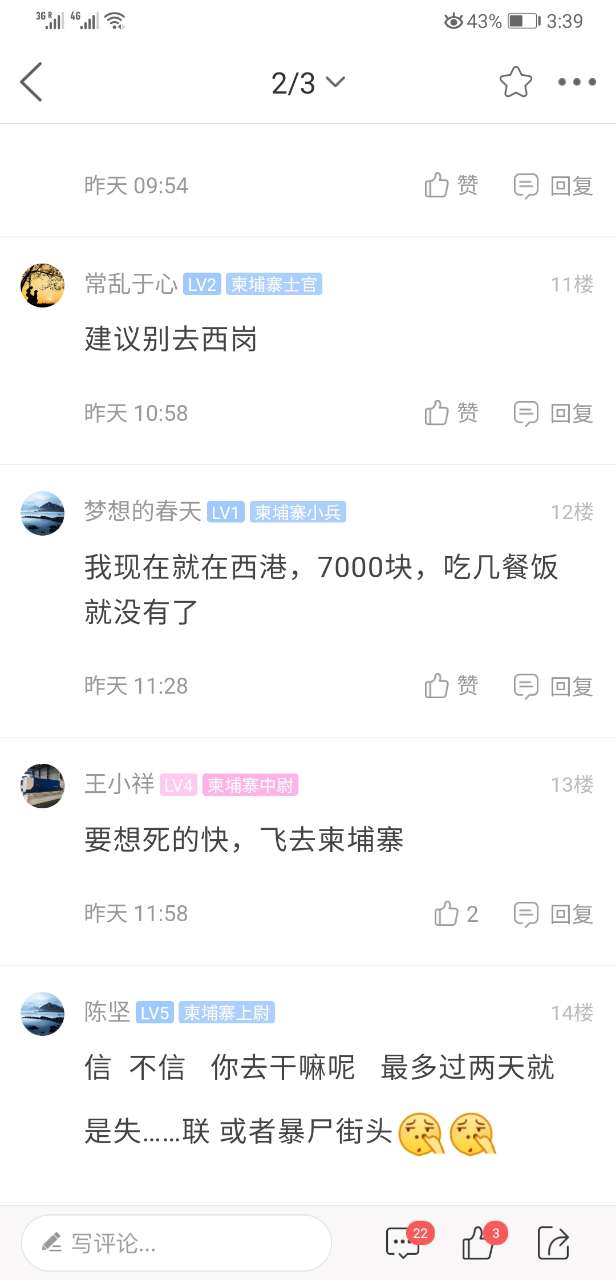Reply to 王小祥's comment
Screen dimensions: 616x1280
553,913
